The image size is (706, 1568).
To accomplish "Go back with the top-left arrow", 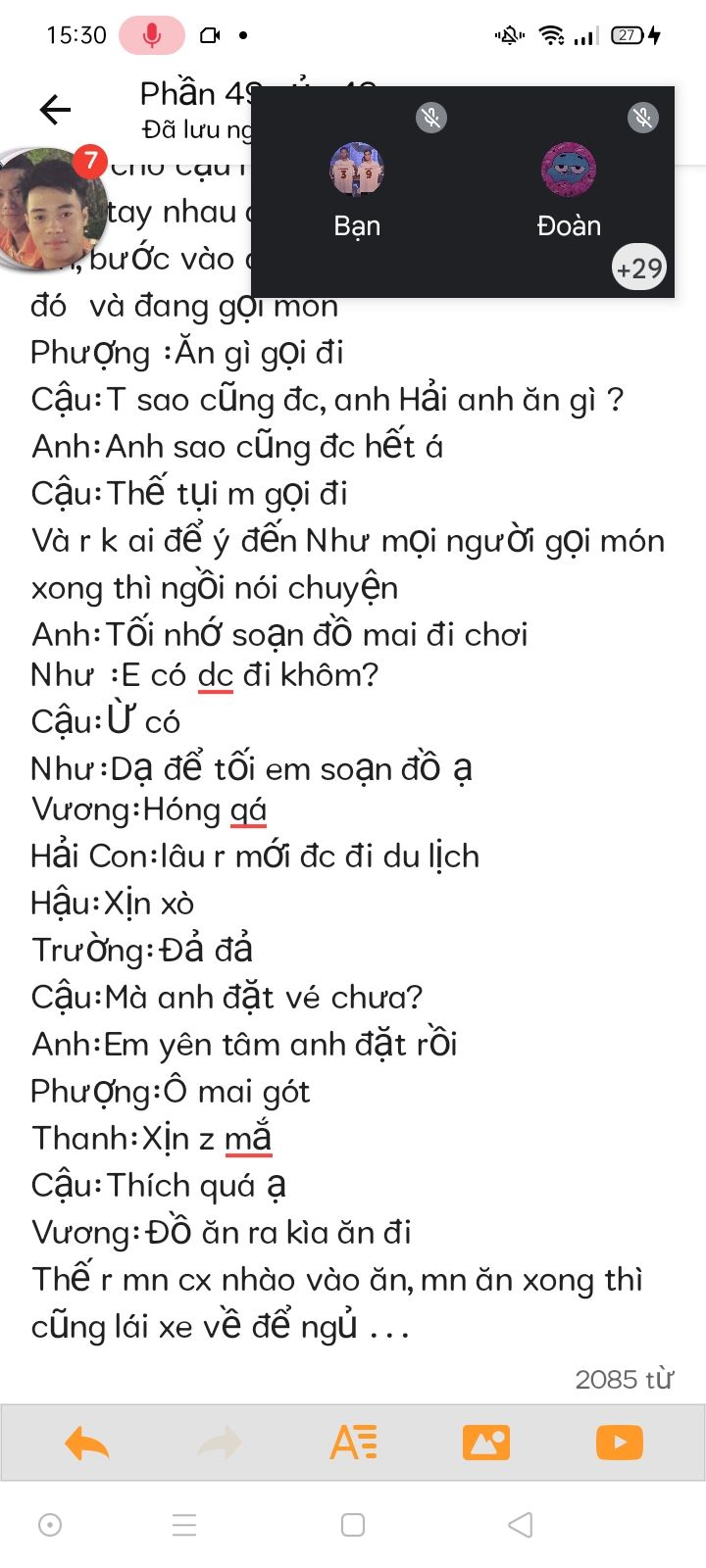I will click(x=55, y=109).
